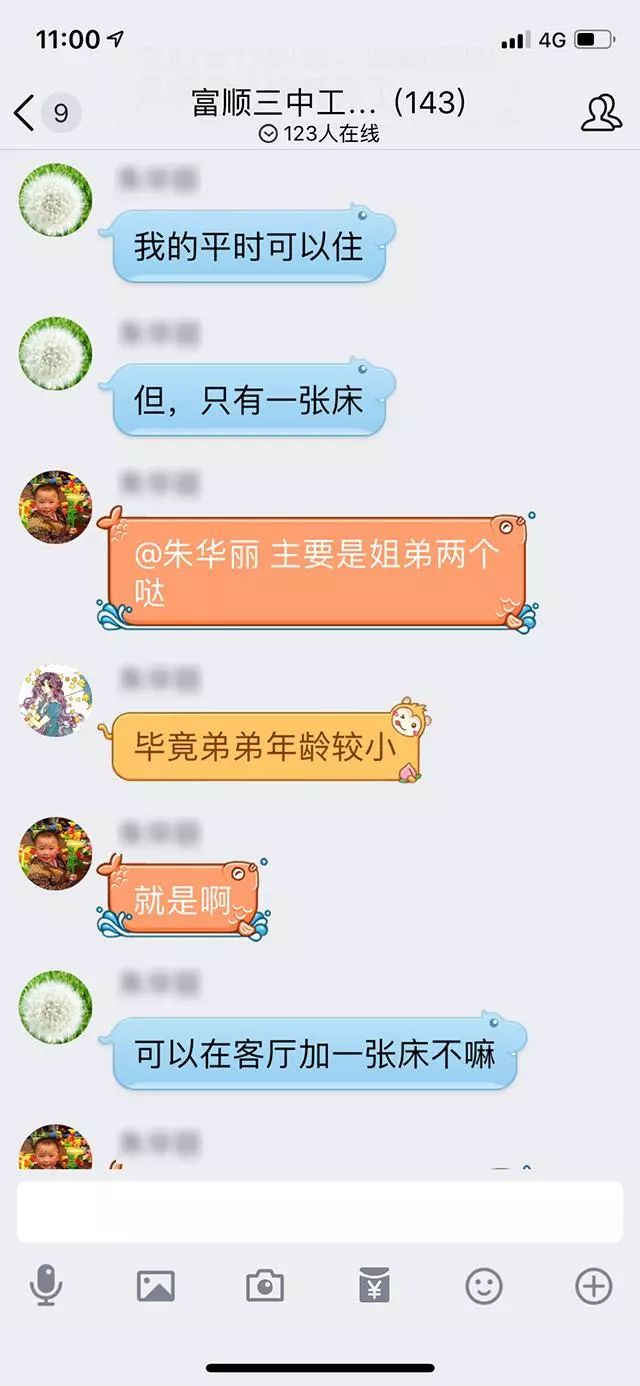Open the plus menu for more options
The width and height of the screenshot is (640, 1386).
click(593, 1285)
